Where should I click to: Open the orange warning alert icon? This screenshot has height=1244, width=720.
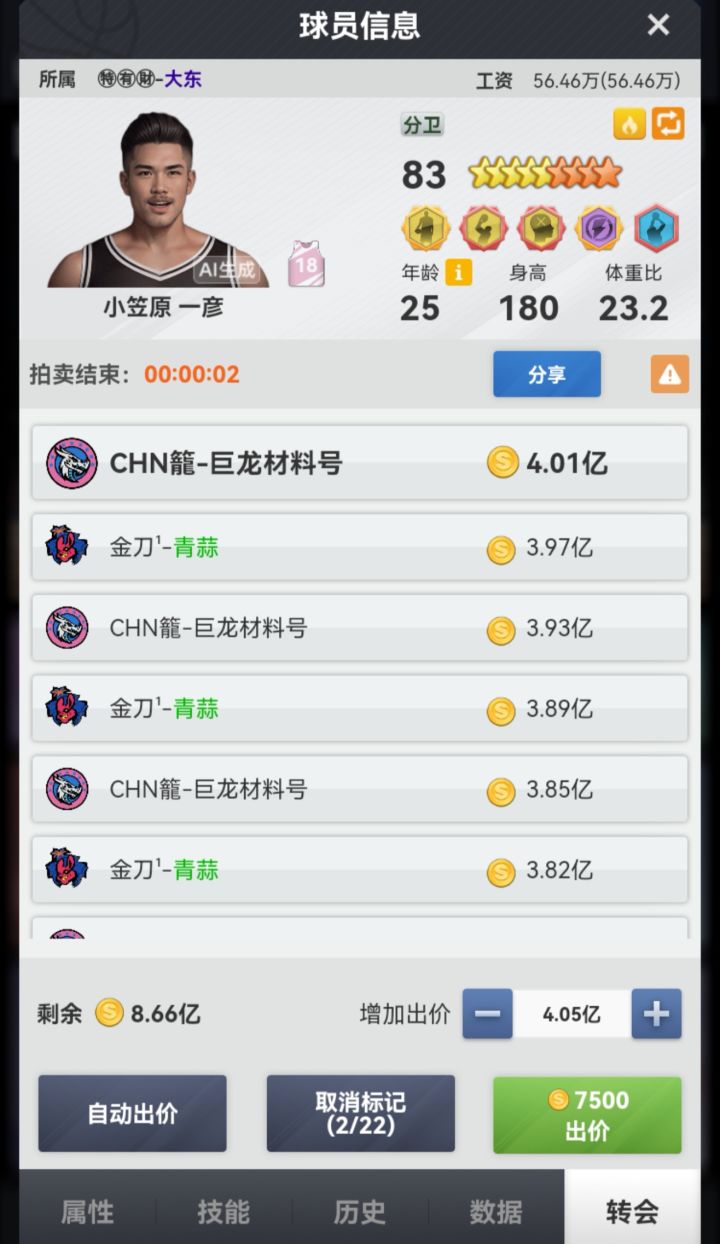670,374
